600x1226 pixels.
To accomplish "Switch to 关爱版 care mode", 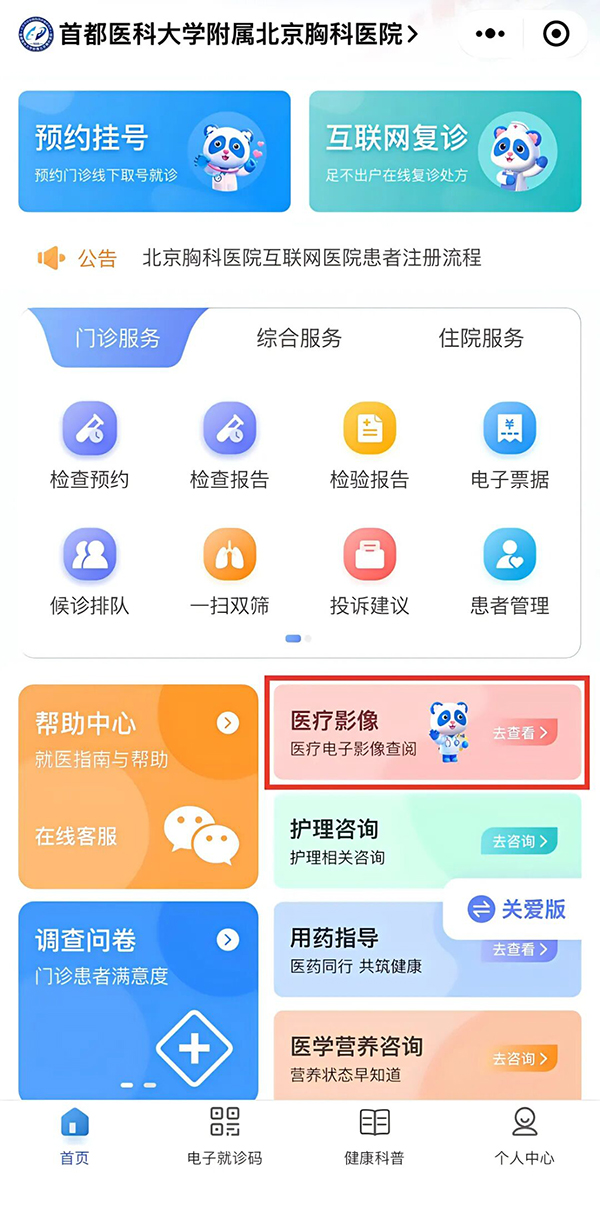I will click(x=518, y=908).
